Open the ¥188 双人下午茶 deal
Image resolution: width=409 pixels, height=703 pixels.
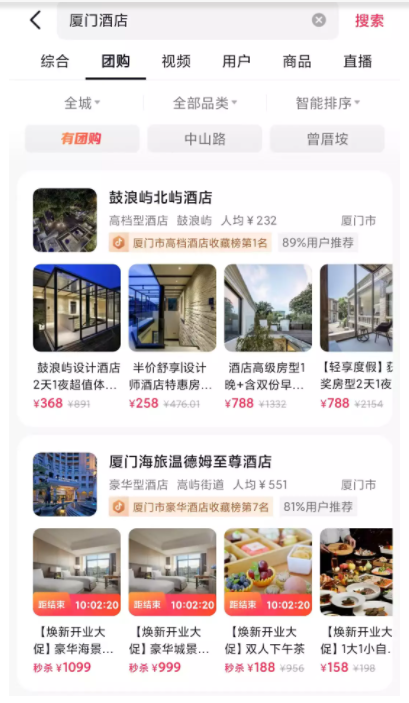click(268, 601)
